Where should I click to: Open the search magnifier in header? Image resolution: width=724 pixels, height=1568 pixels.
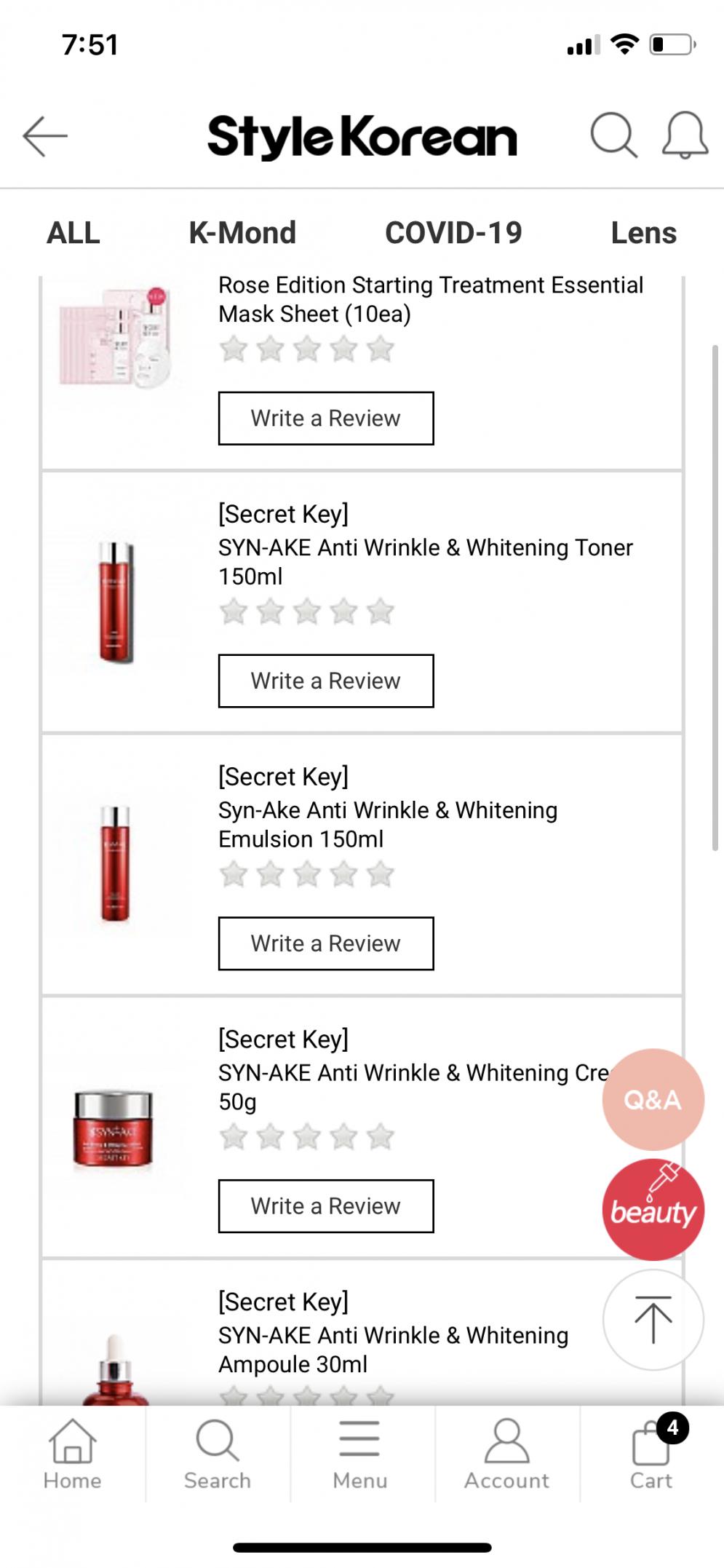(x=613, y=135)
